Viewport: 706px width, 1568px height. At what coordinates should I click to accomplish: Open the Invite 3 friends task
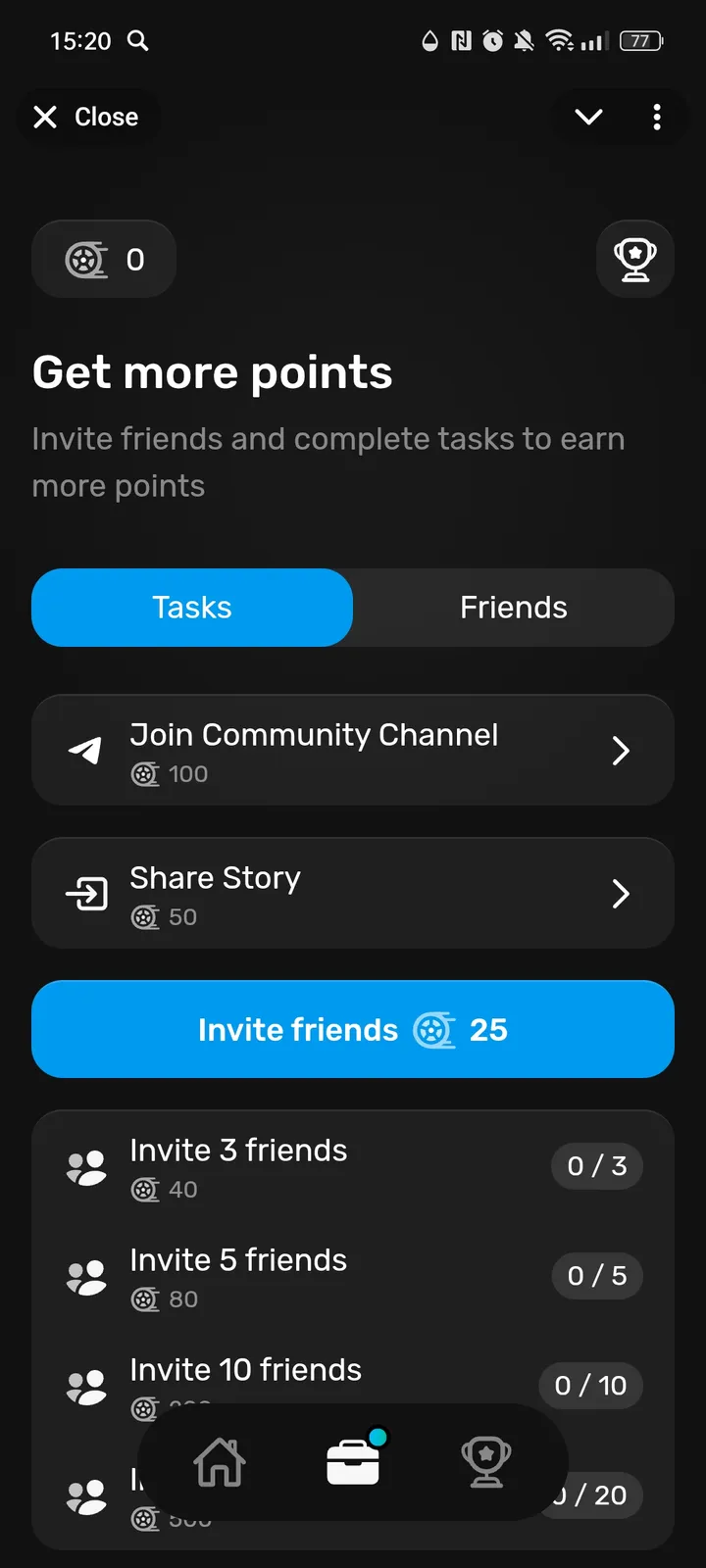click(353, 1166)
